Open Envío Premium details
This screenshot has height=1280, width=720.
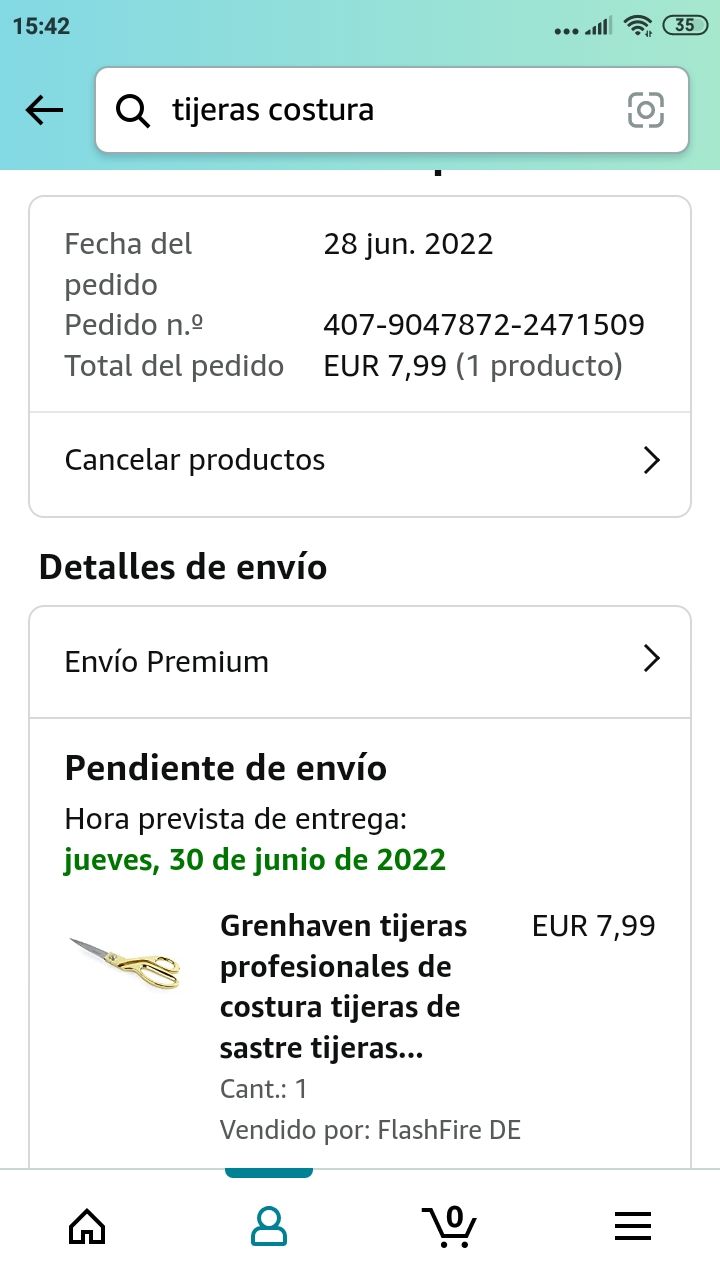(x=360, y=661)
